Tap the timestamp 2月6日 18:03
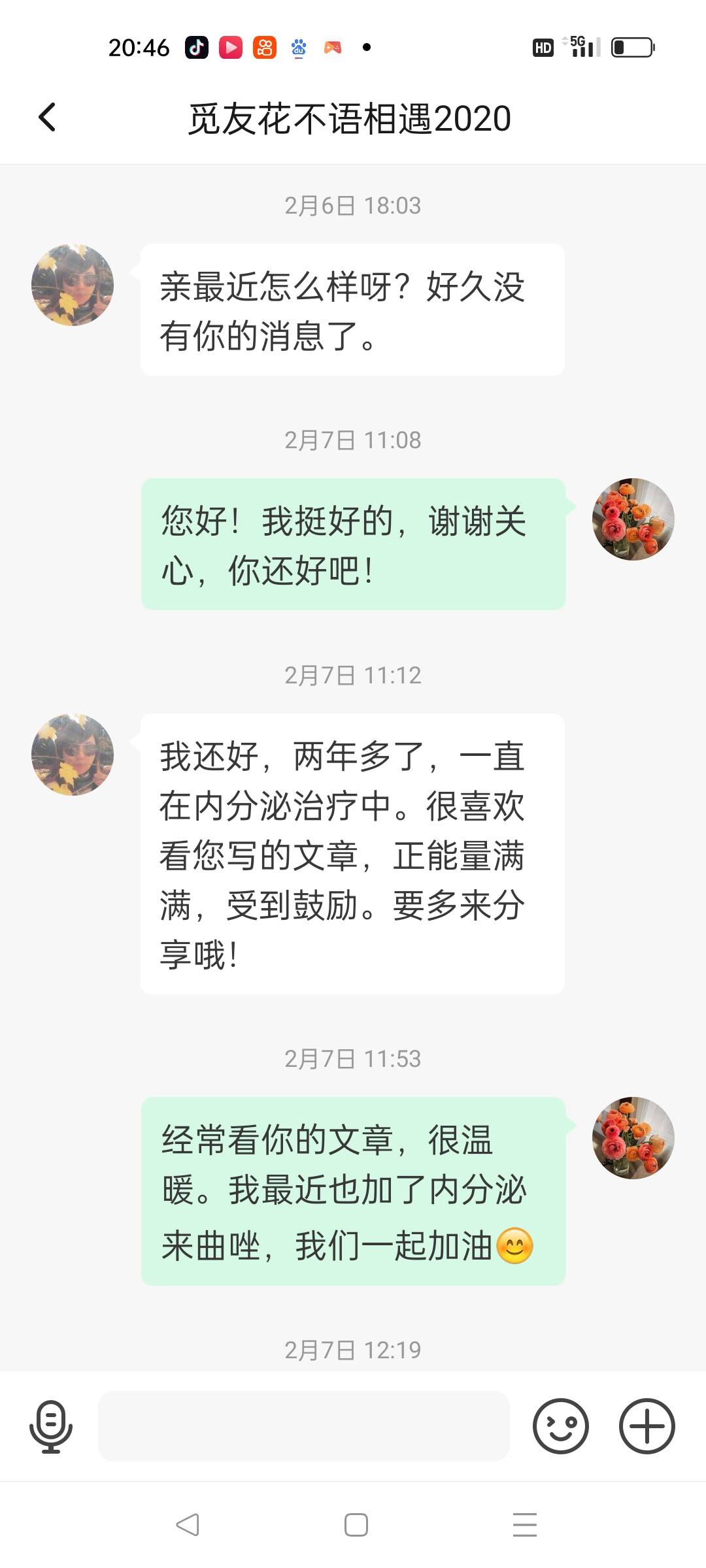 353,205
